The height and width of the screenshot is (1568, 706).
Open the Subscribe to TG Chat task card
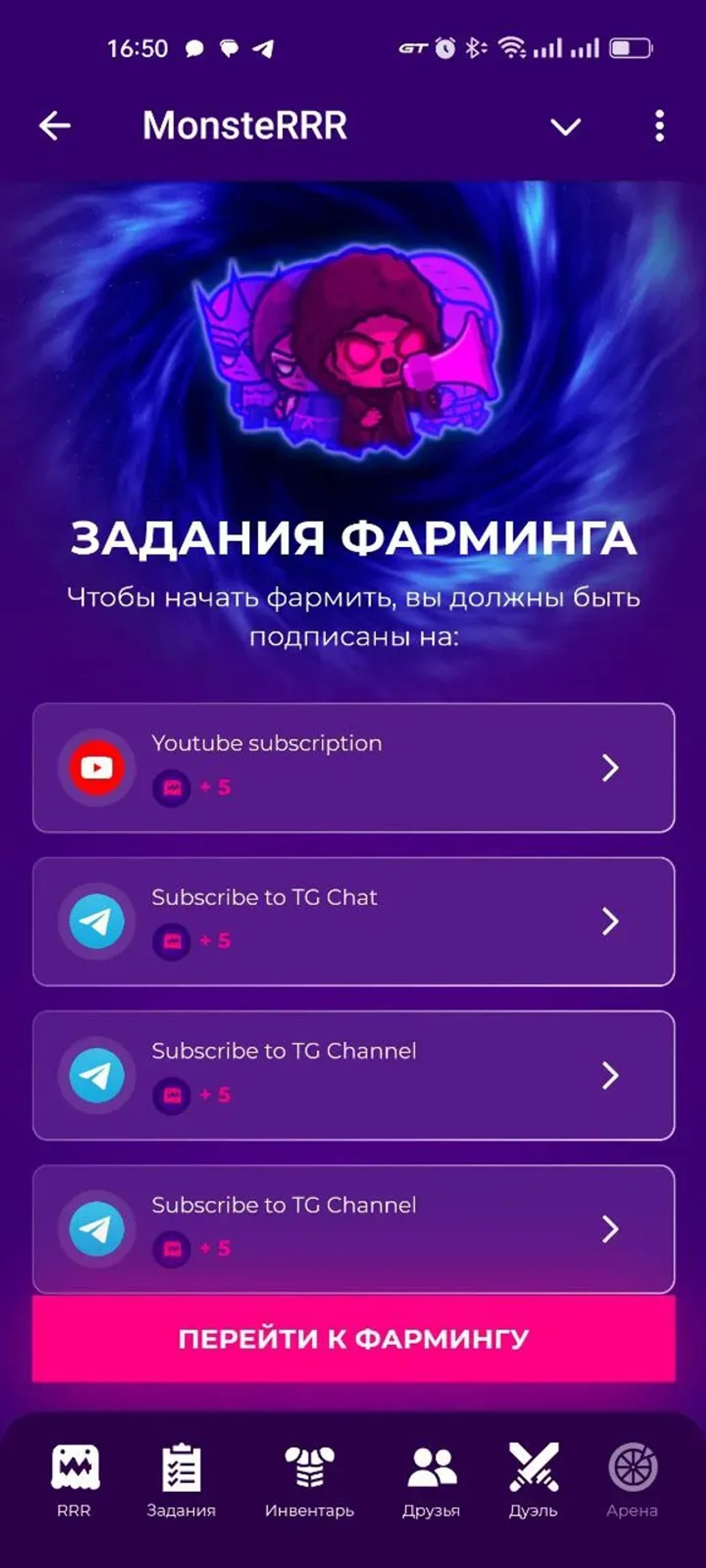pyautogui.click(x=353, y=922)
